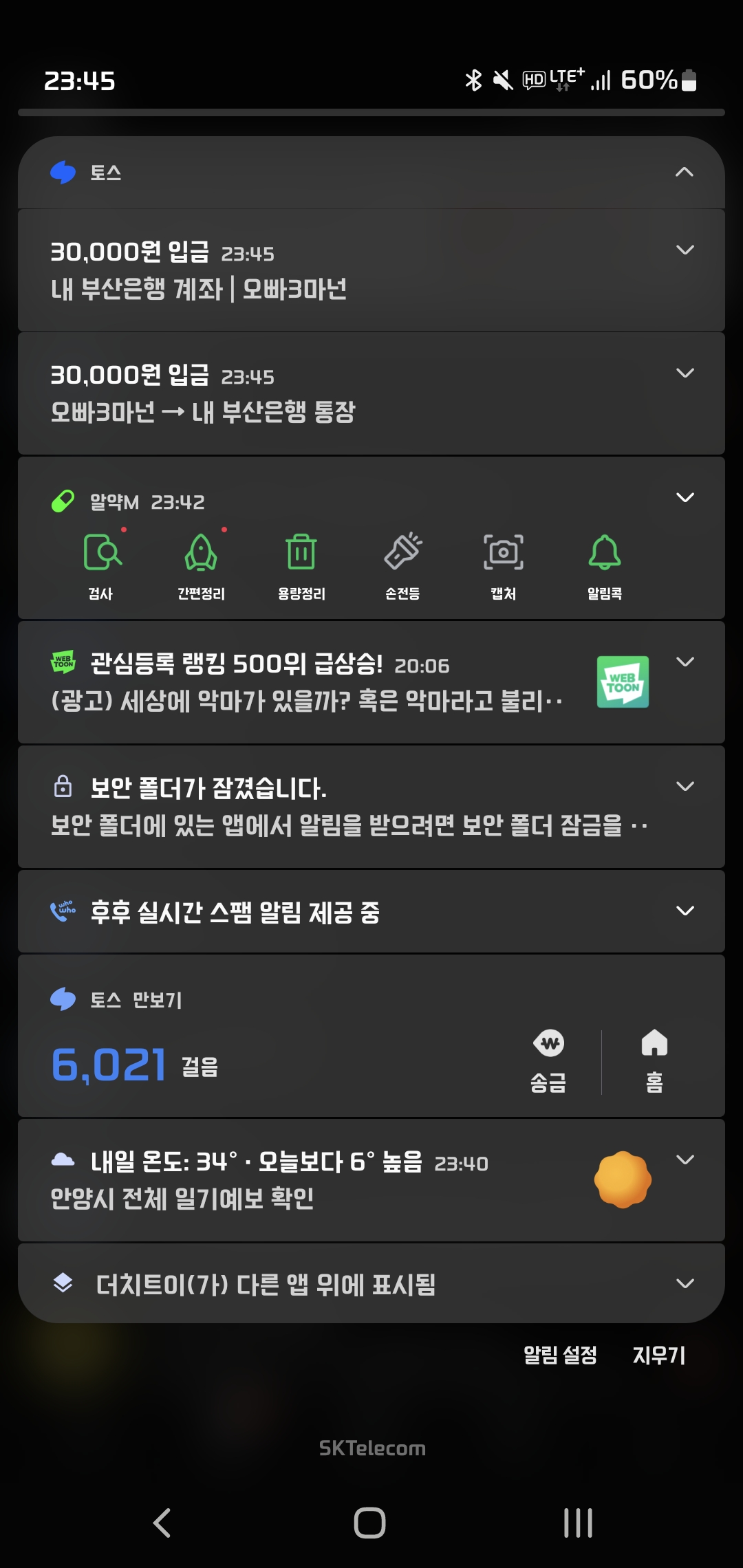Image resolution: width=743 pixels, height=1568 pixels.
Task: Go back using the navigation bar
Action: point(162,1523)
